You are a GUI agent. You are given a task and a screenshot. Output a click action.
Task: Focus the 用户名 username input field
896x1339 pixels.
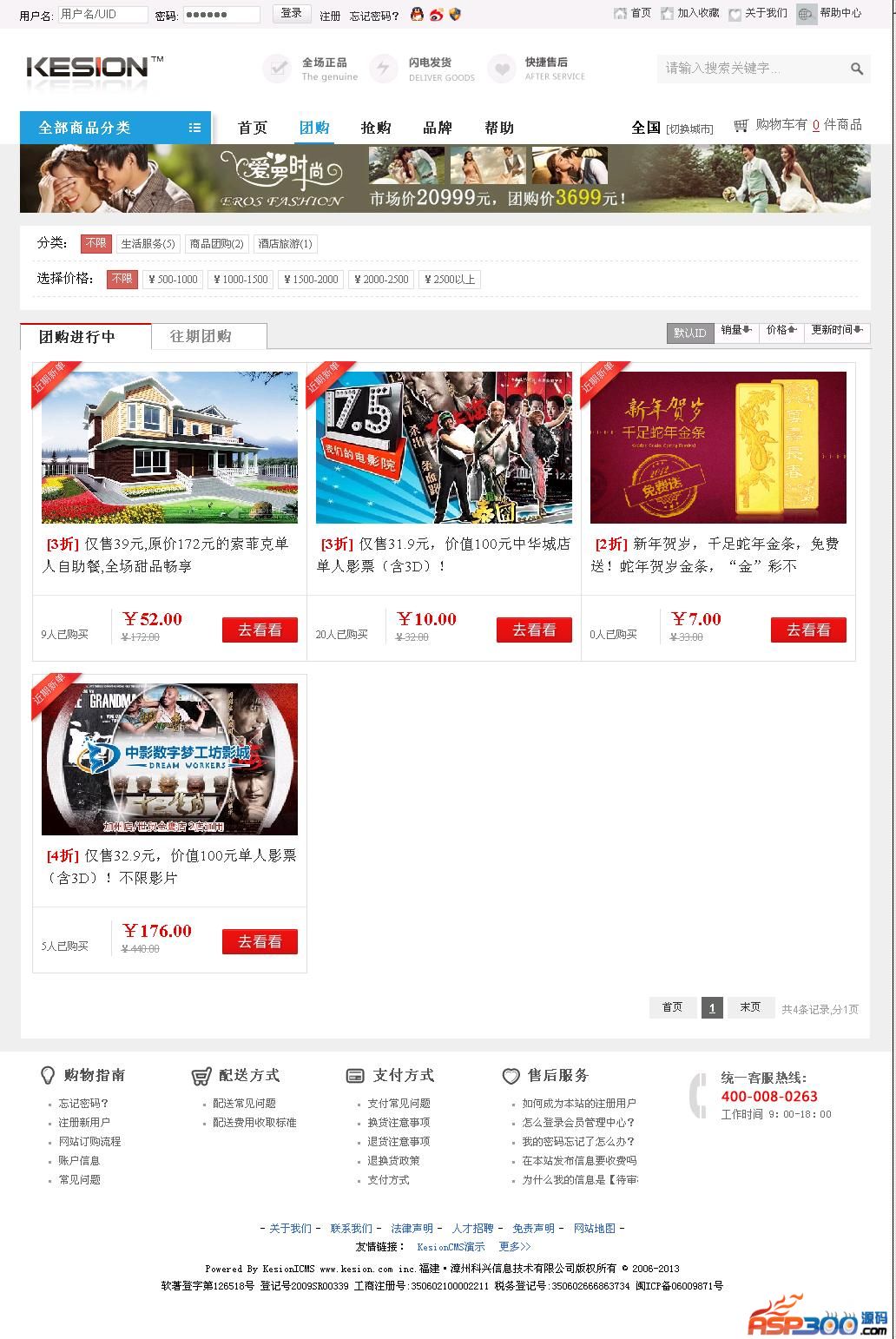point(102,14)
